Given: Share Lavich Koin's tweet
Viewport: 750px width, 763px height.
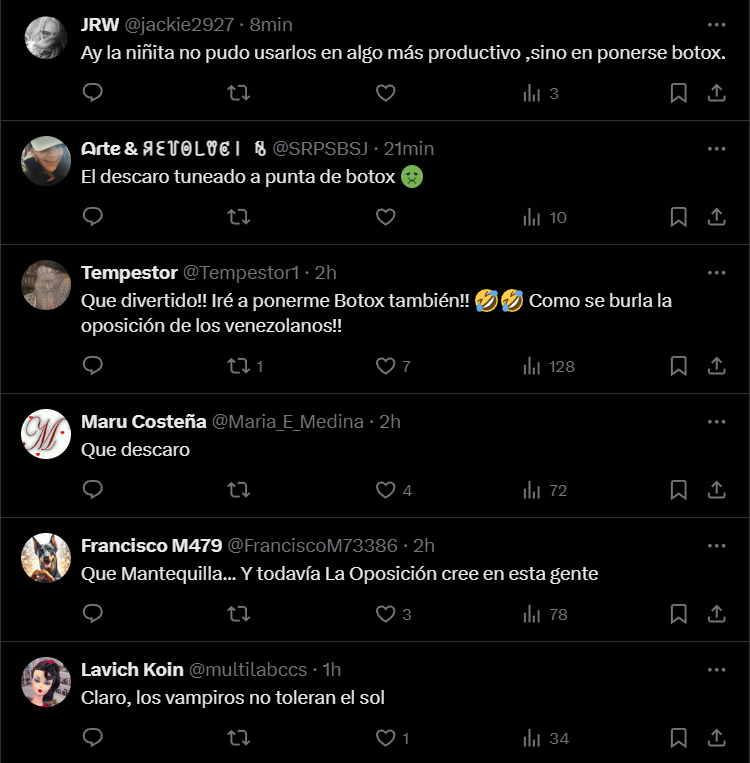Looking at the screenshot, I should coord(716,738).
